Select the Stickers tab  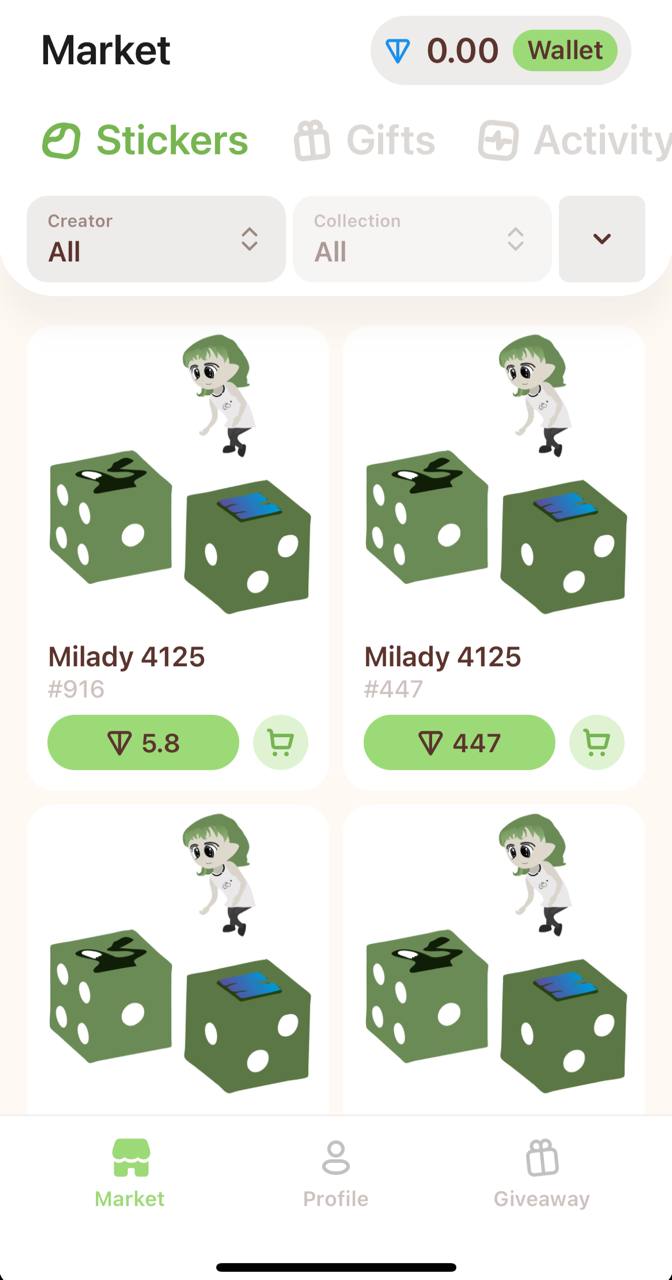click(145, 141)
